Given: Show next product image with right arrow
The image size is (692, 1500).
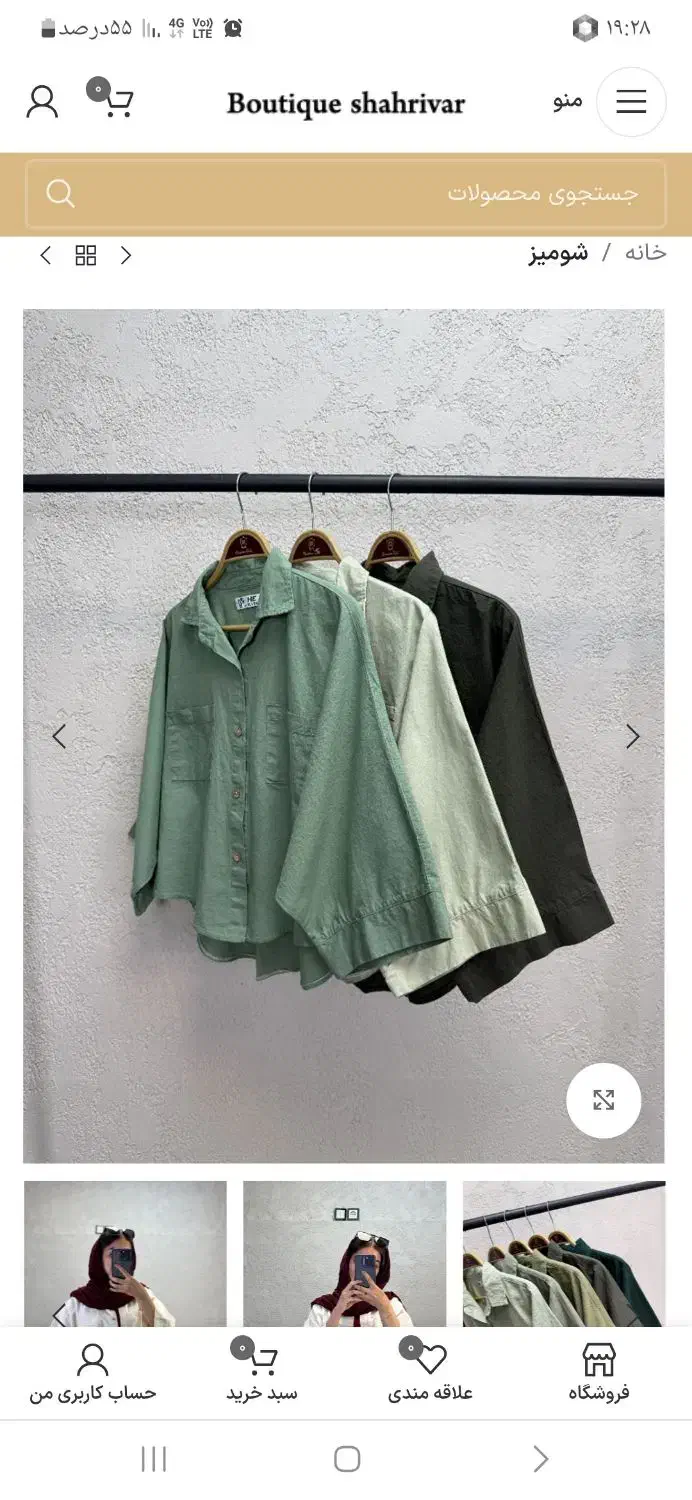Looking at the screenshot, I should click(x=632, y=737).
